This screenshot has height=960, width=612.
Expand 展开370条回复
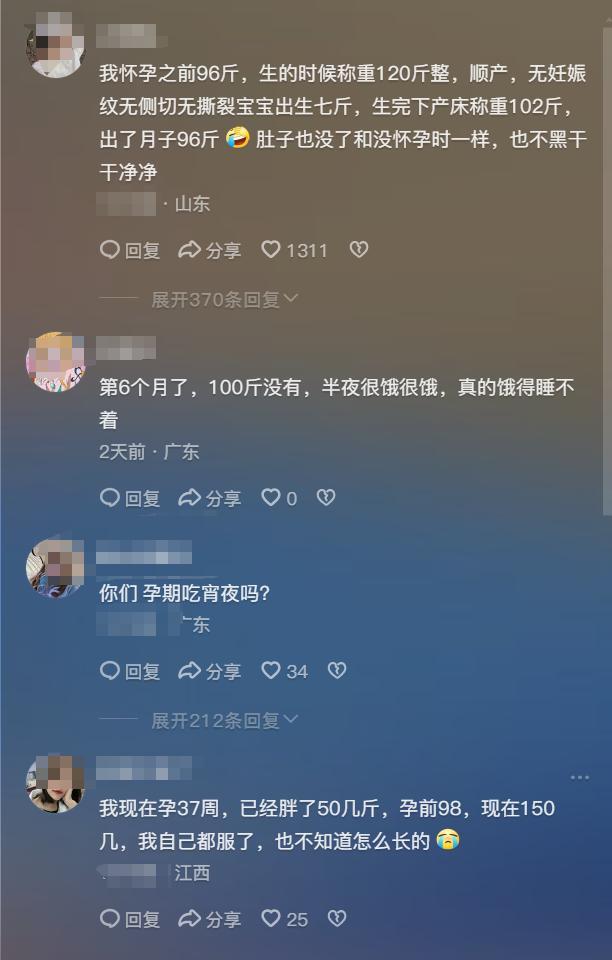(224, 299)
